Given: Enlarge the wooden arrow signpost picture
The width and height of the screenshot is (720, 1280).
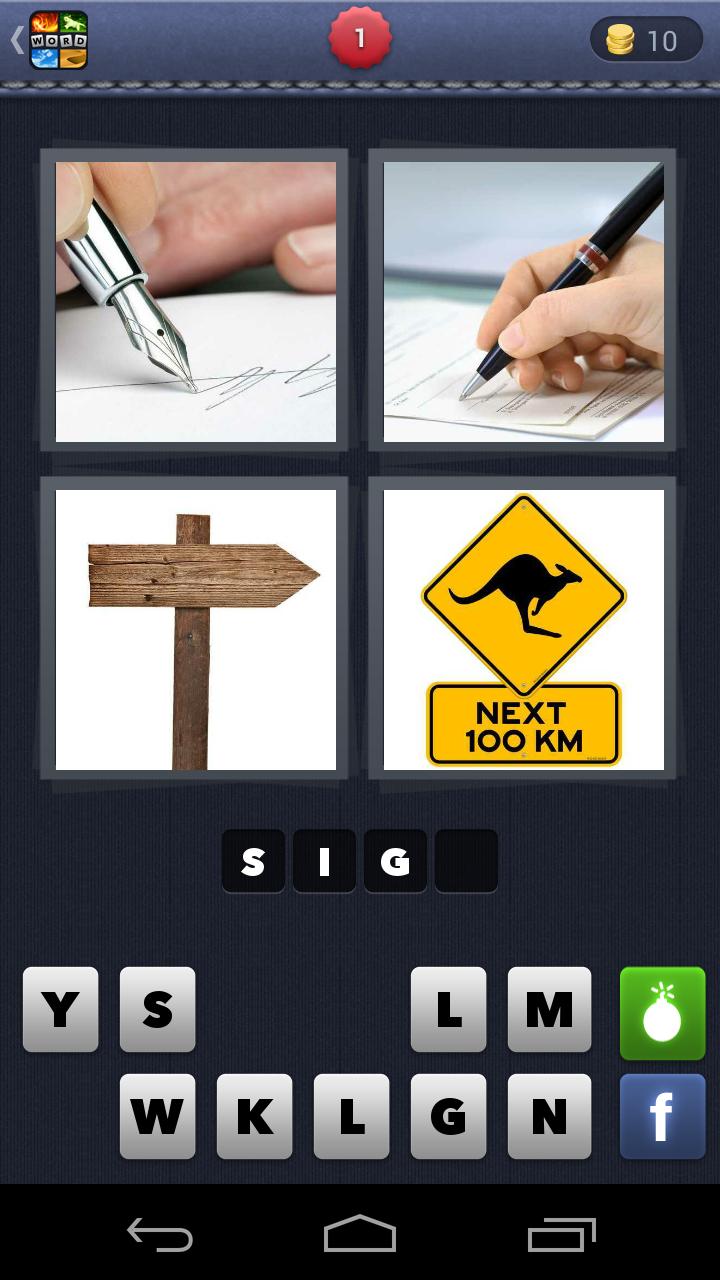Looking at the screenshot, I should (196, 630).
